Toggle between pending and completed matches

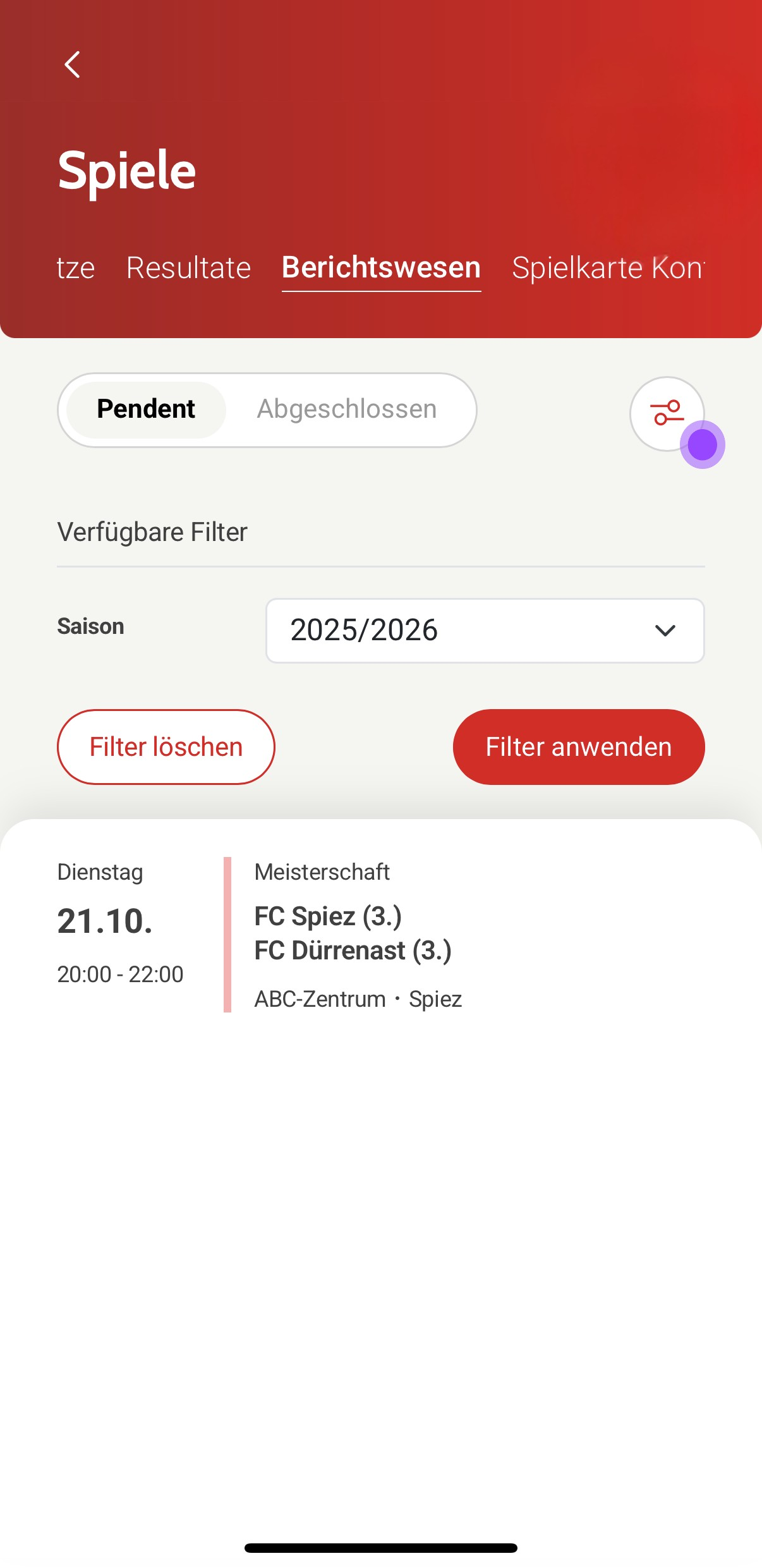[x=267, y=410]
